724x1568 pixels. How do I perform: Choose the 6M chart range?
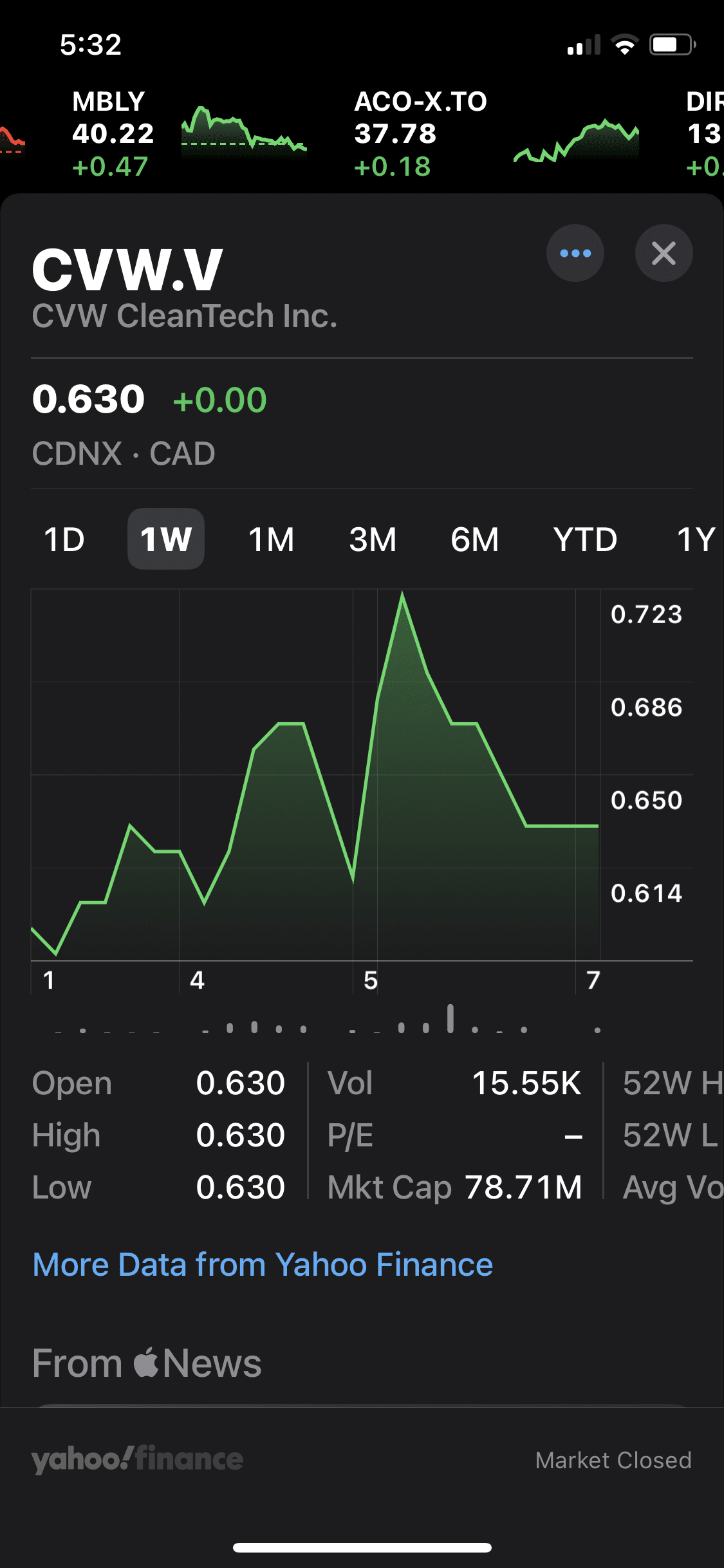474,539
